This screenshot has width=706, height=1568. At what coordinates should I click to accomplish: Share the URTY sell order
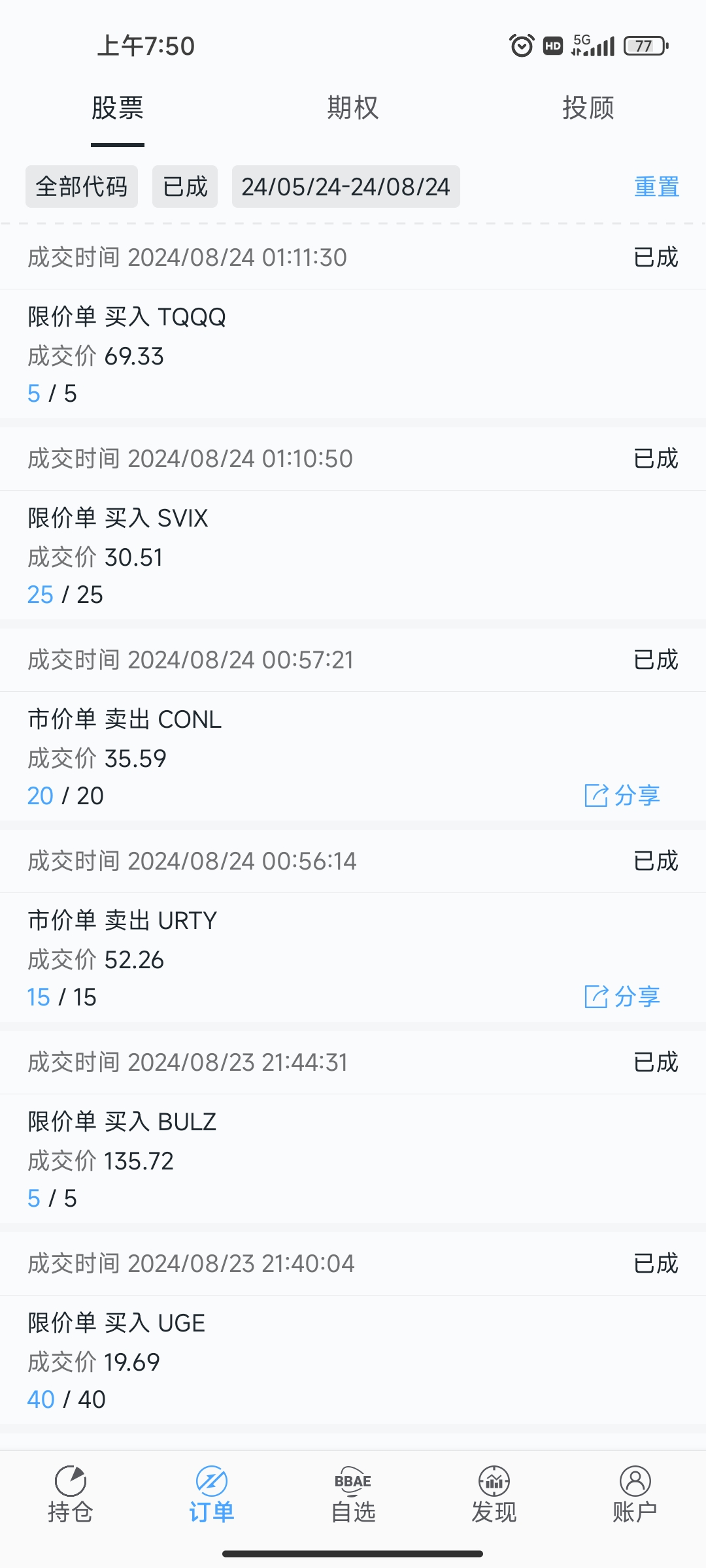pos(622,997)
